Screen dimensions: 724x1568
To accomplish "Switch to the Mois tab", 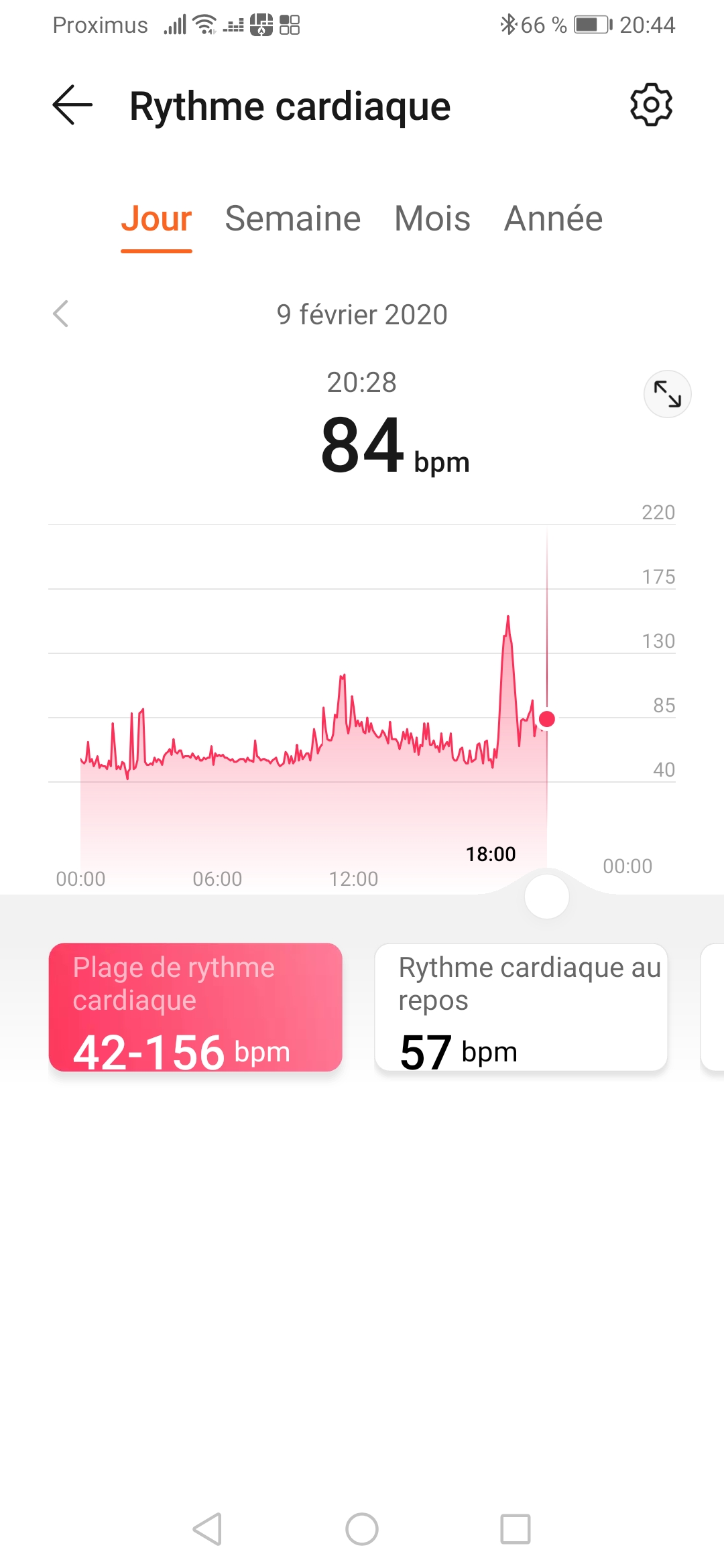I will click(432, 219).
